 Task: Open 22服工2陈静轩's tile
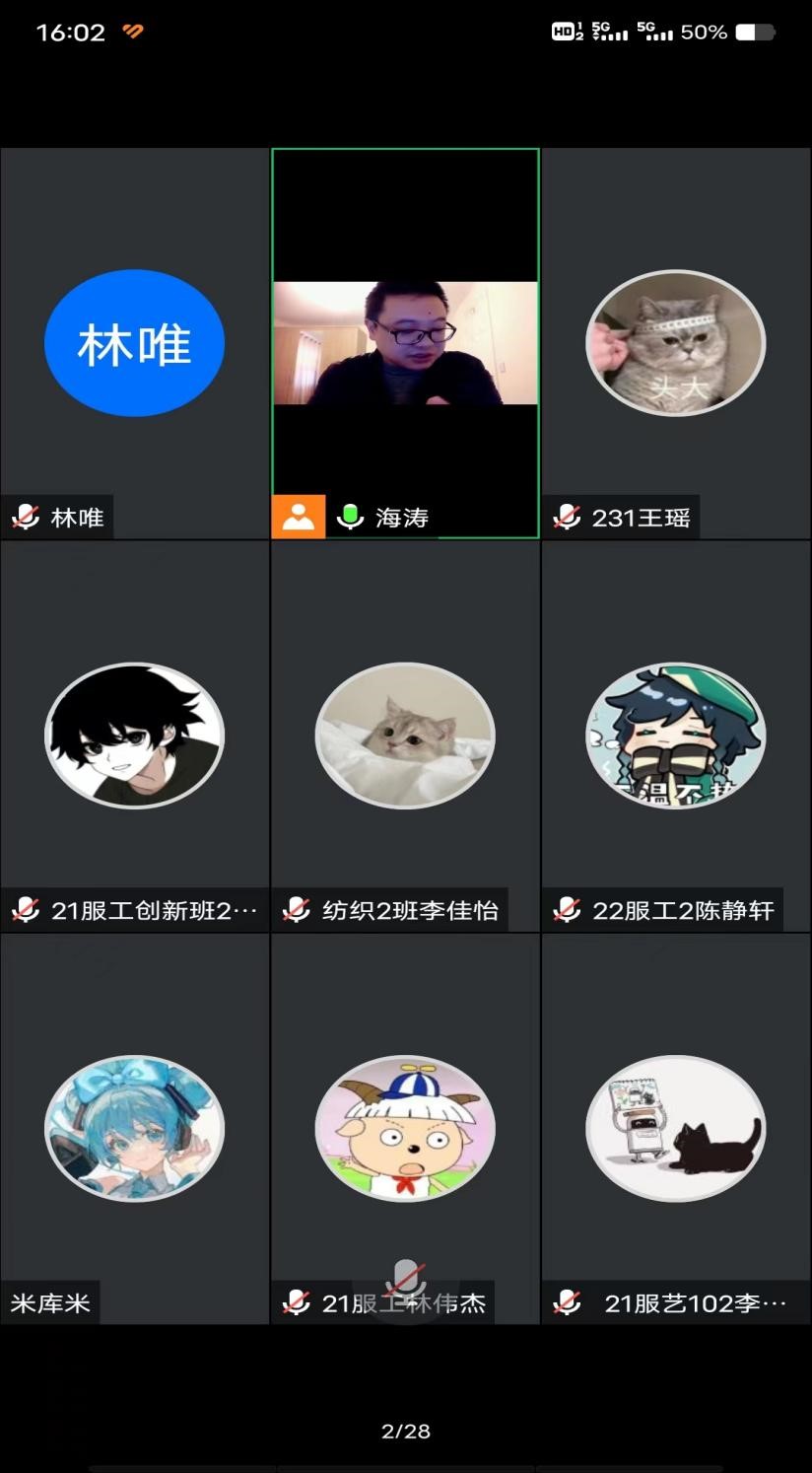tap(675, 736)
